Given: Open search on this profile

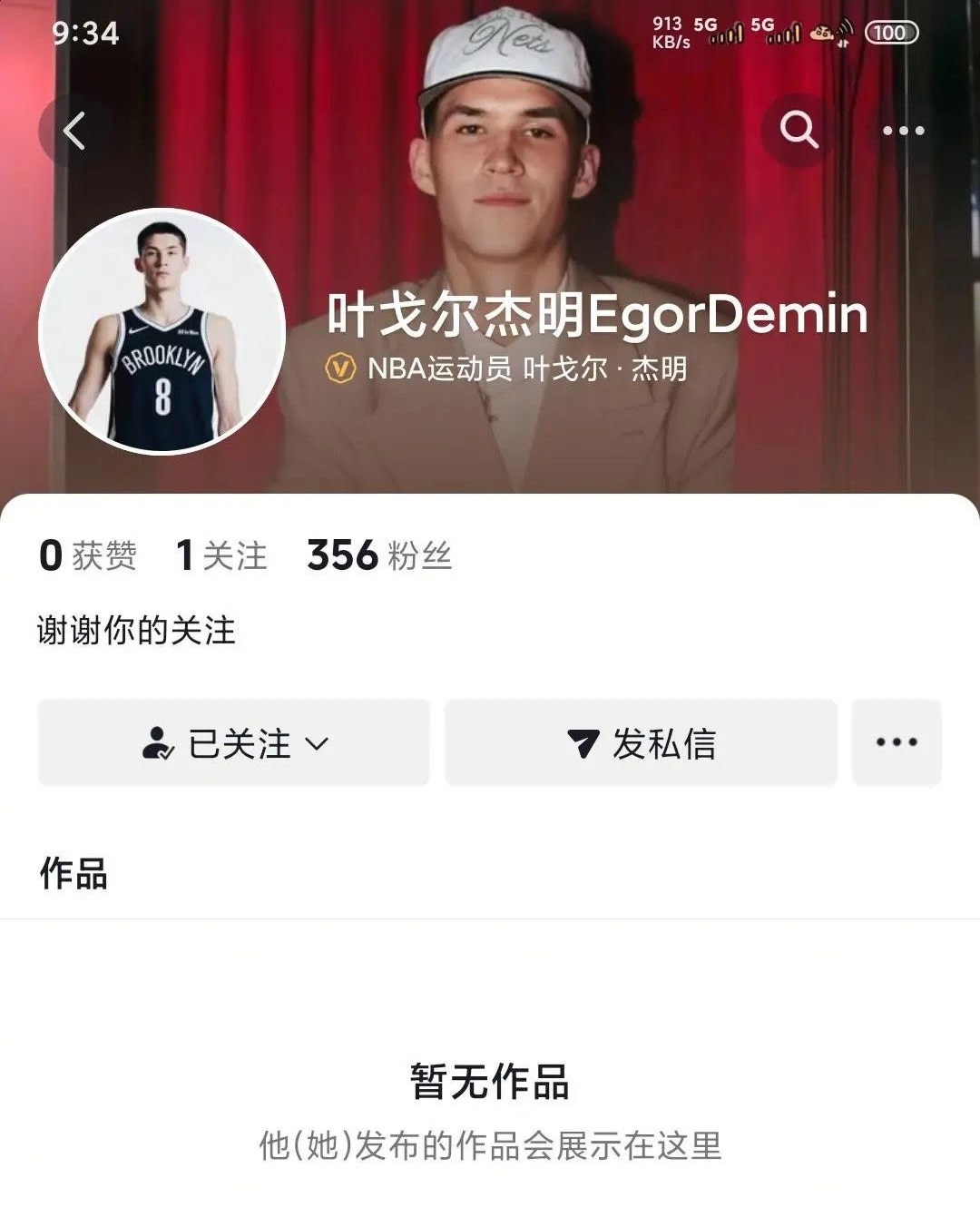Looking at the screenshot, I should click(x=799, y=131).
